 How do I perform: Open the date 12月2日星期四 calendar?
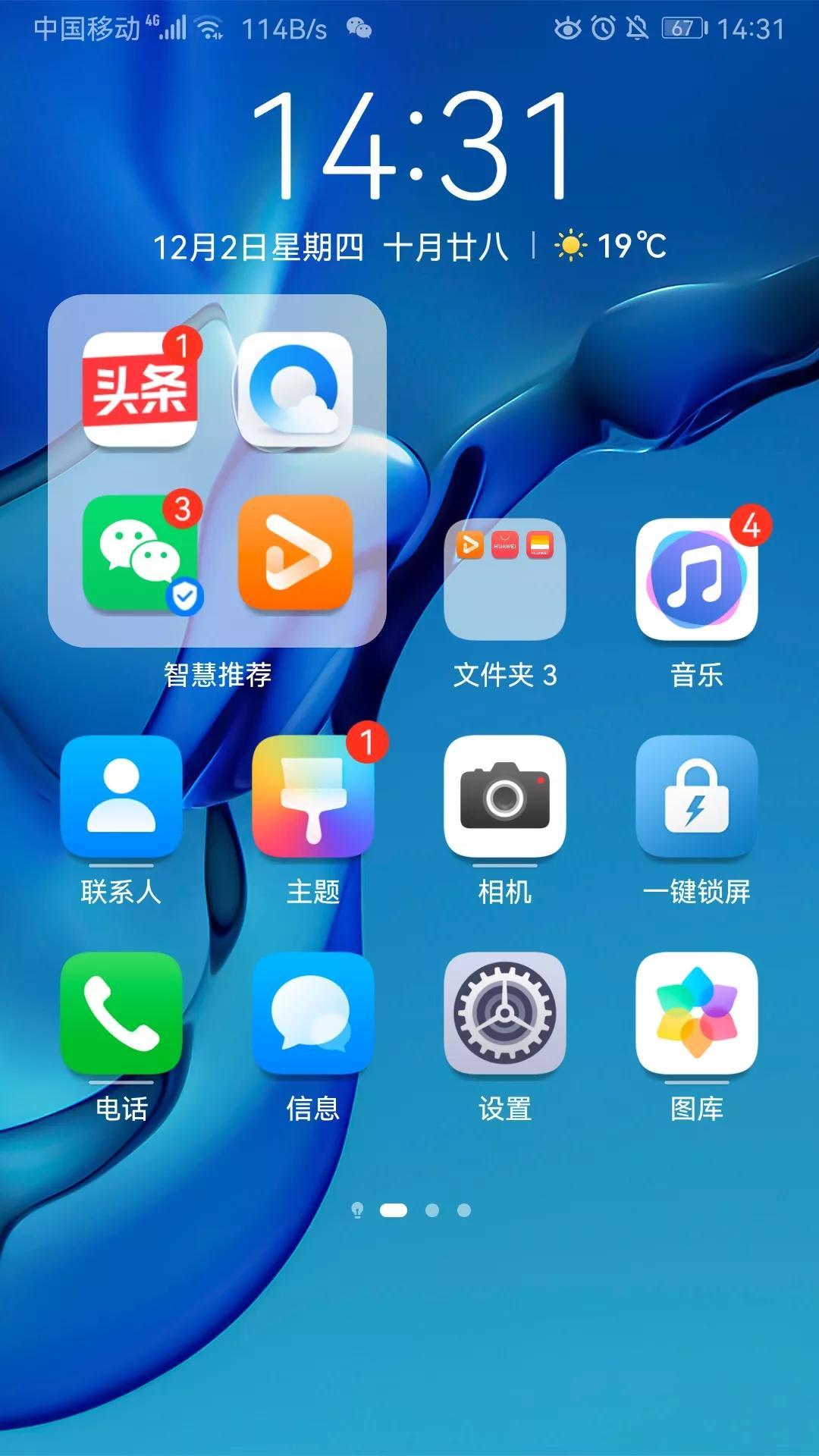pyautogui.click(x=258, y=247)
